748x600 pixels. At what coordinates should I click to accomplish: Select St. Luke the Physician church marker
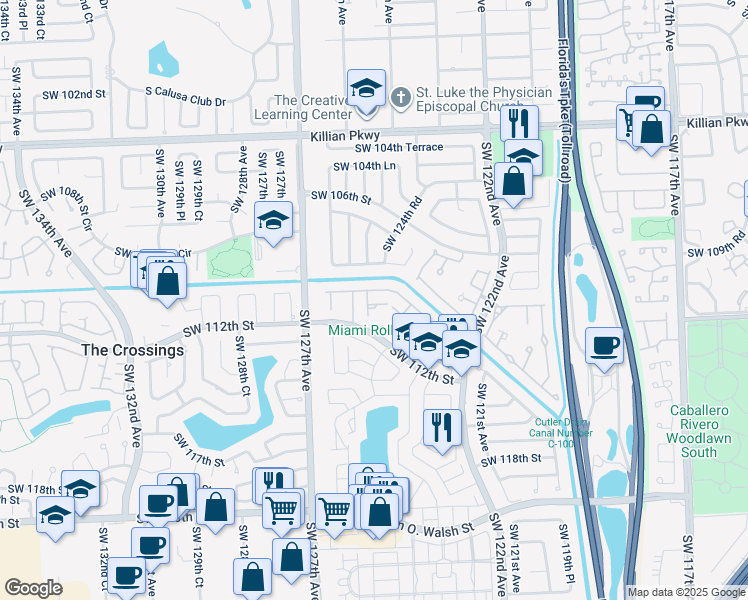point(401,98)
